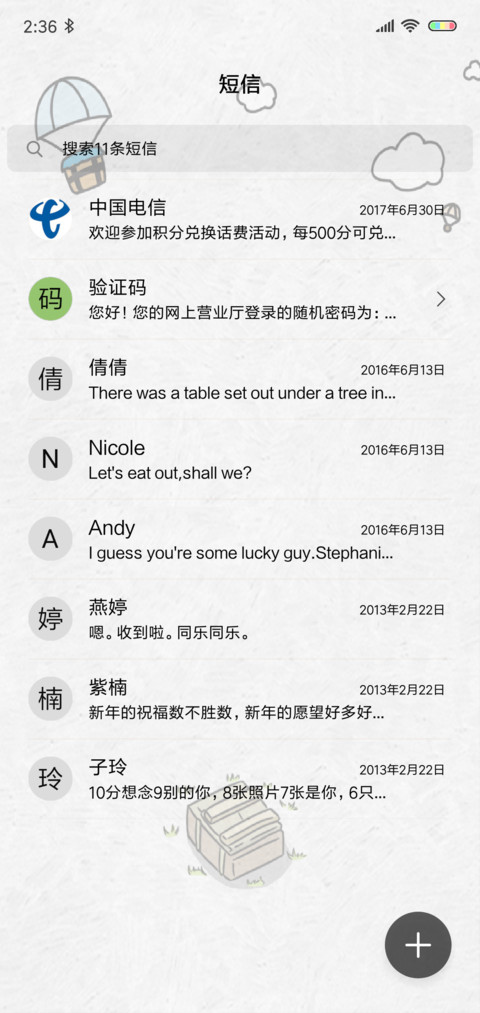Open Nicole's message thread
The image size is (480, 1013).
point(240,460)
